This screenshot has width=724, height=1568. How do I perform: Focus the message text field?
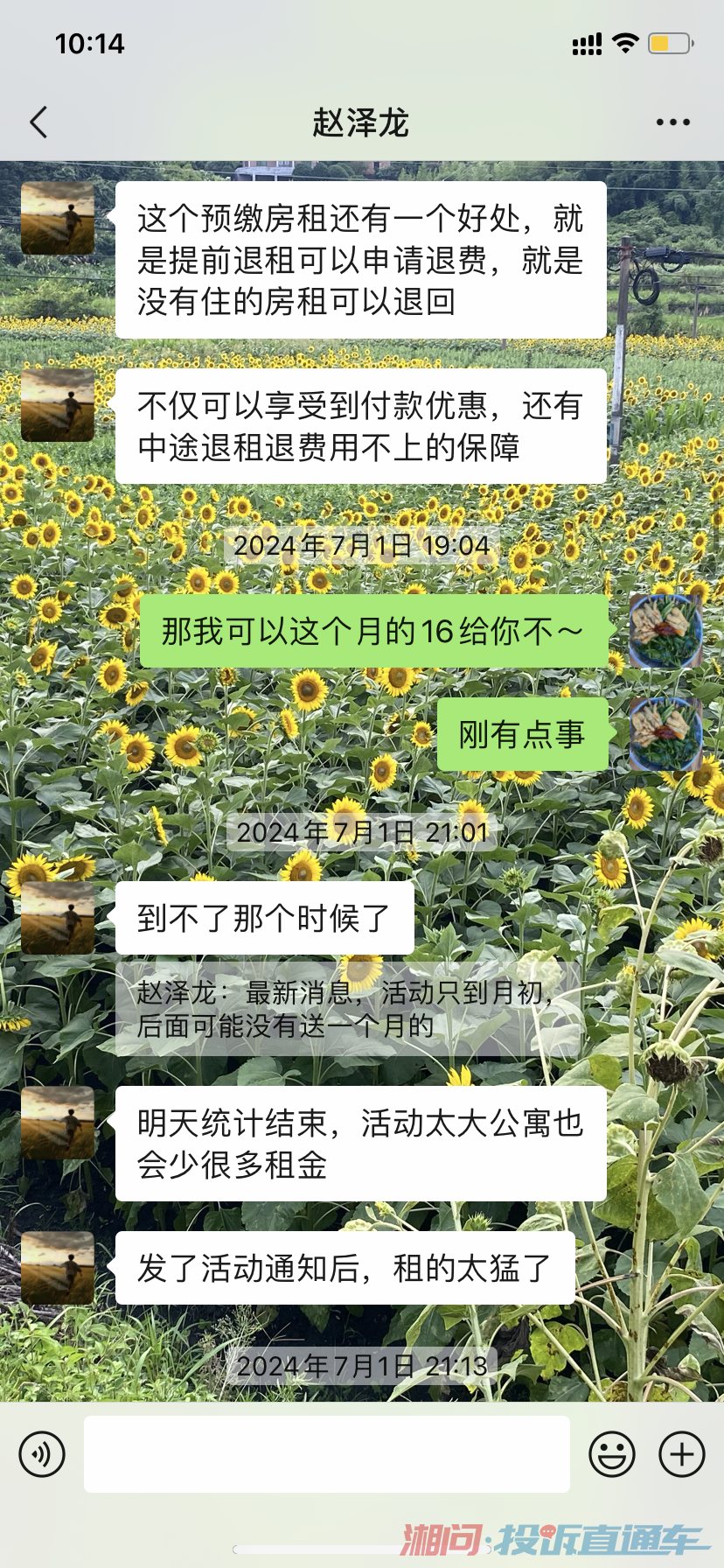point(326,1454)
